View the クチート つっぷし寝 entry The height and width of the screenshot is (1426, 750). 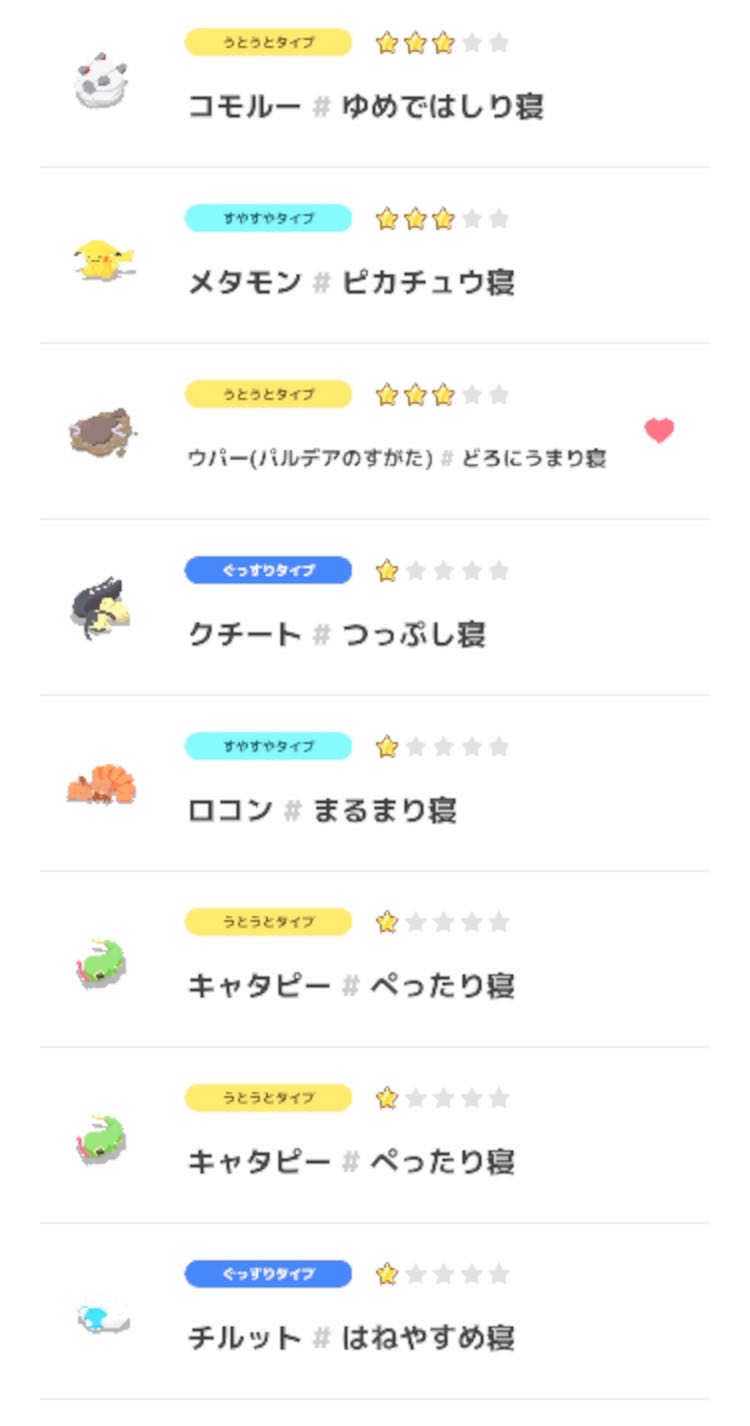tap(337, 634)
